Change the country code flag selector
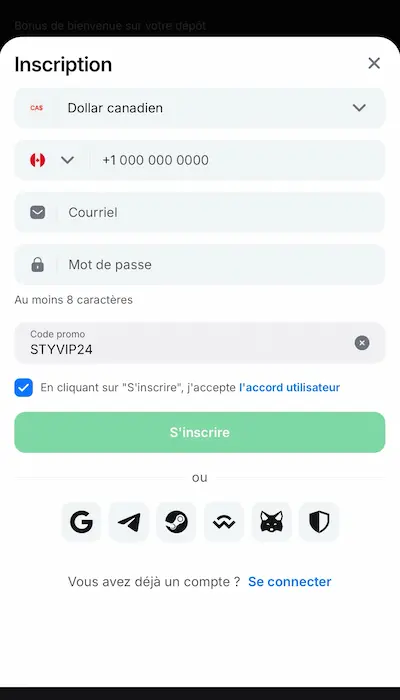 point(51,160)
